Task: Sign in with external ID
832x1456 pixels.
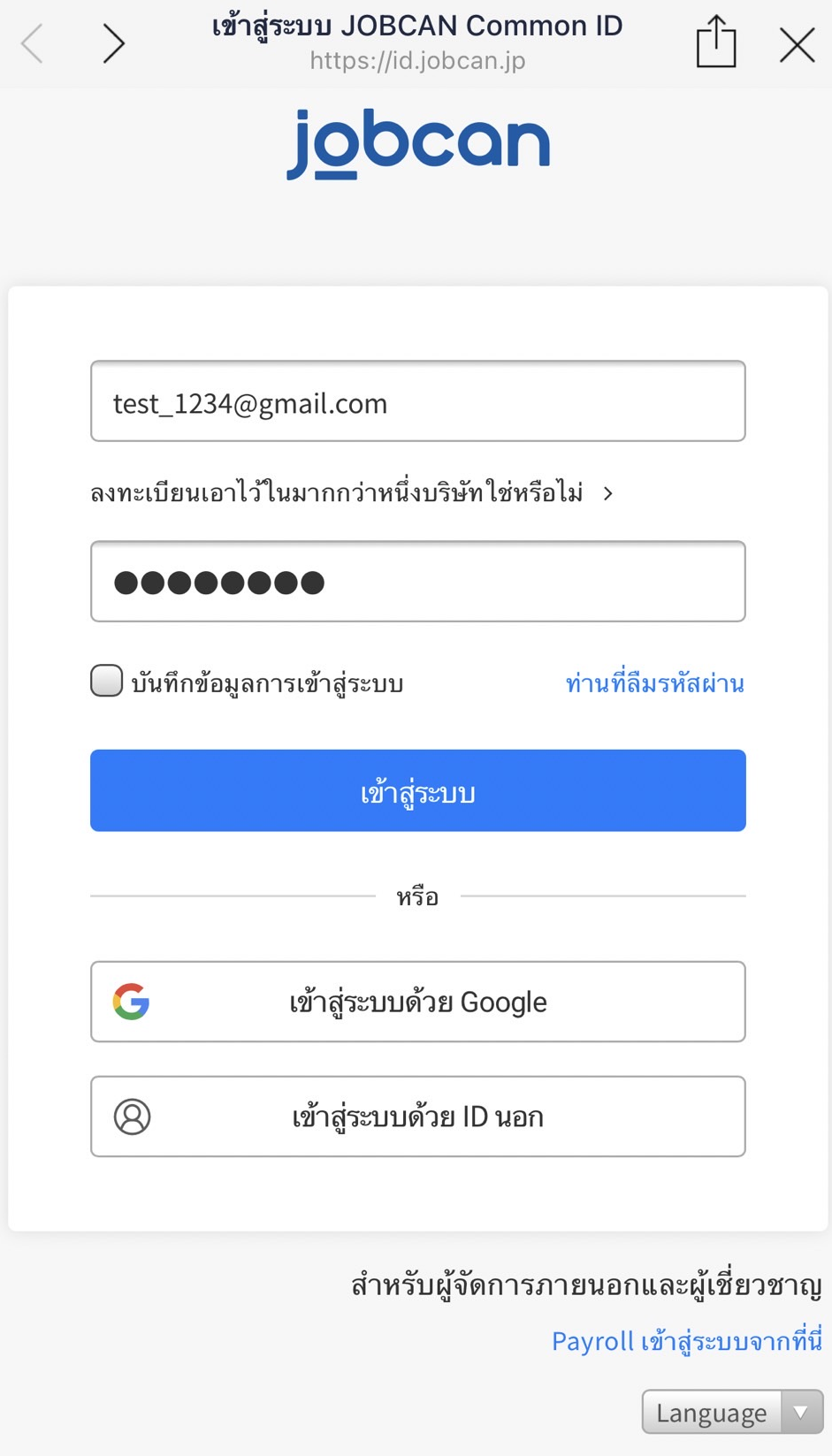Action: coord(417,1117)
